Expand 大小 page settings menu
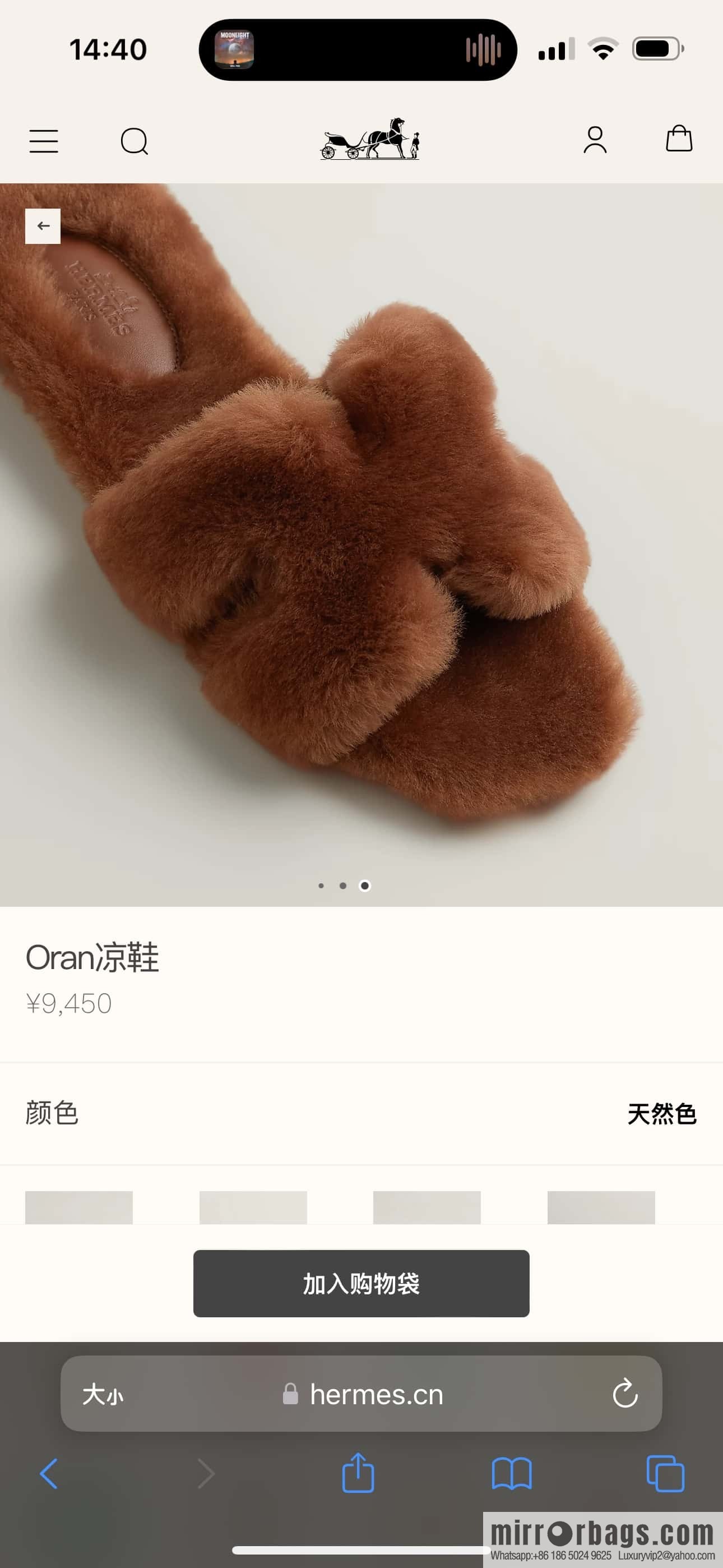The width and height of the screenshot is (723, 1568). pos(103,1396)
